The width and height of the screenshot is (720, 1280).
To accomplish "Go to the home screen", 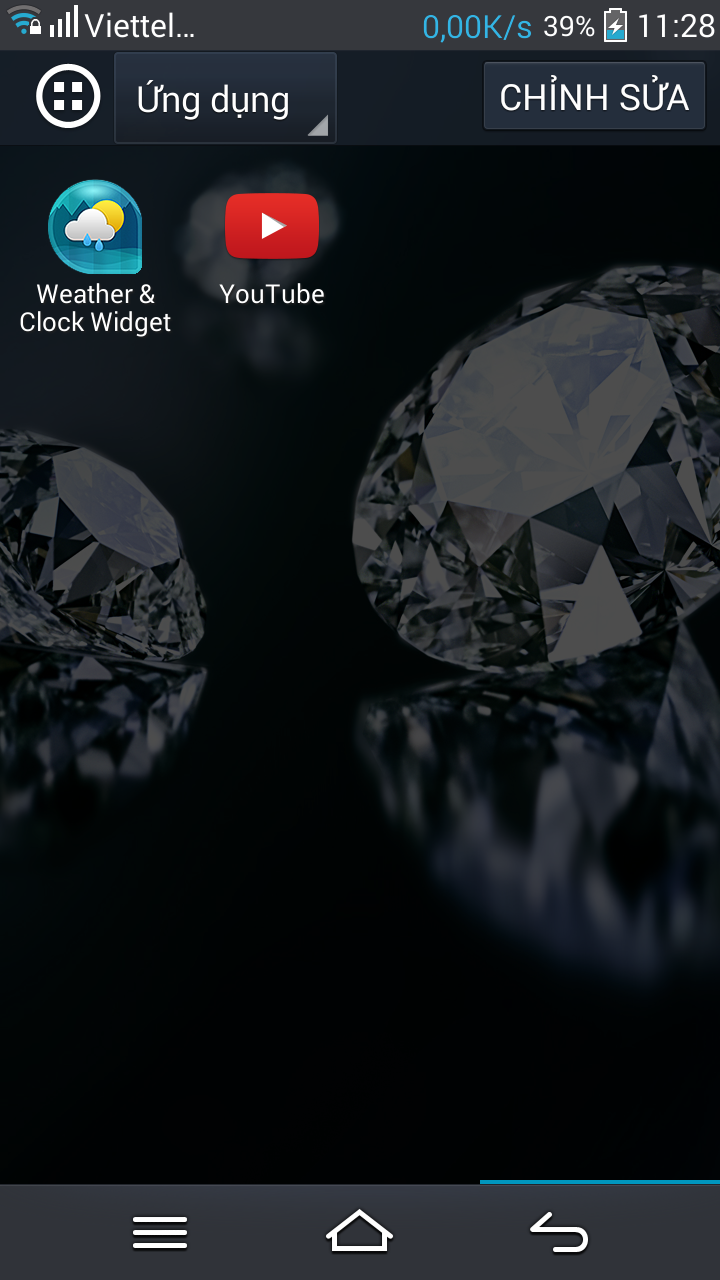I will pos(360,1231).
